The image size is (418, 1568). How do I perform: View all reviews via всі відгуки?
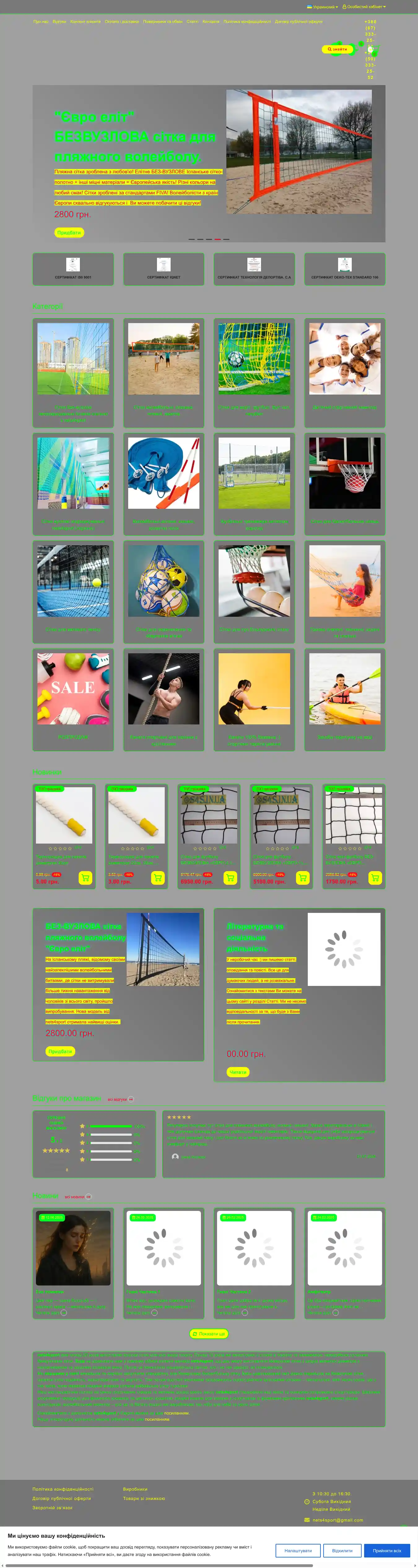(120, 1099)
